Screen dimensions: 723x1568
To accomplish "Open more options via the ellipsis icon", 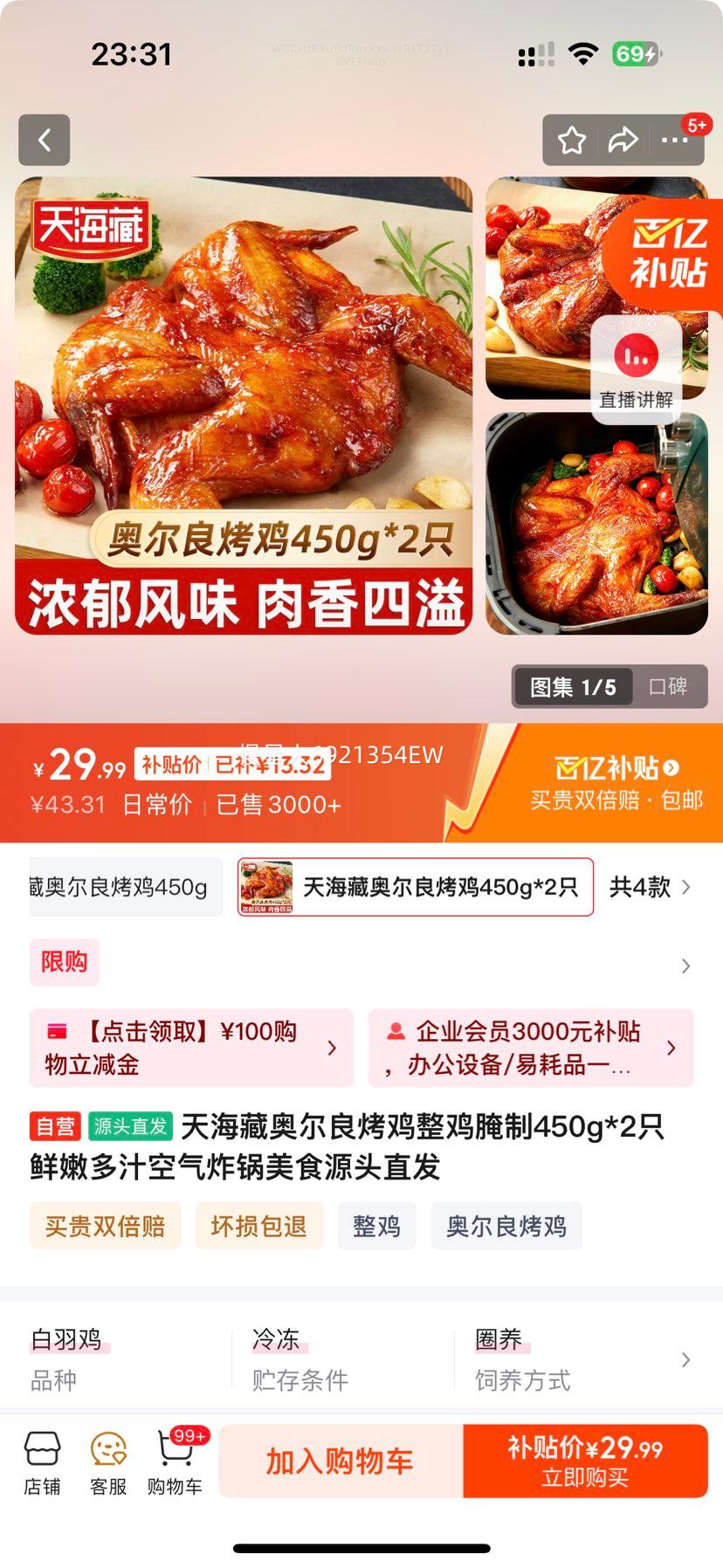I will (x=677, y=140).
